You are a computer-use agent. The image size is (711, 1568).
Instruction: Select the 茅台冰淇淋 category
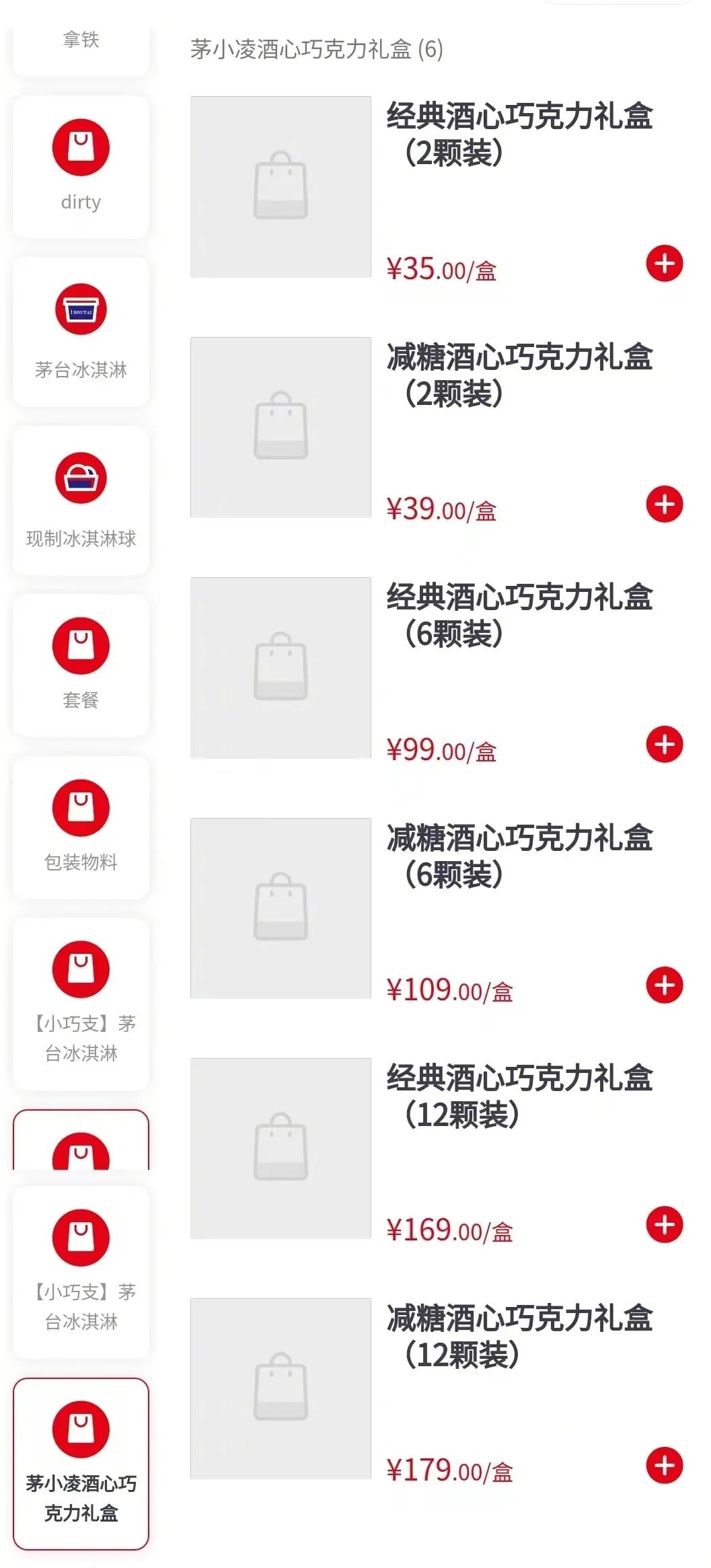coord(81,332)
